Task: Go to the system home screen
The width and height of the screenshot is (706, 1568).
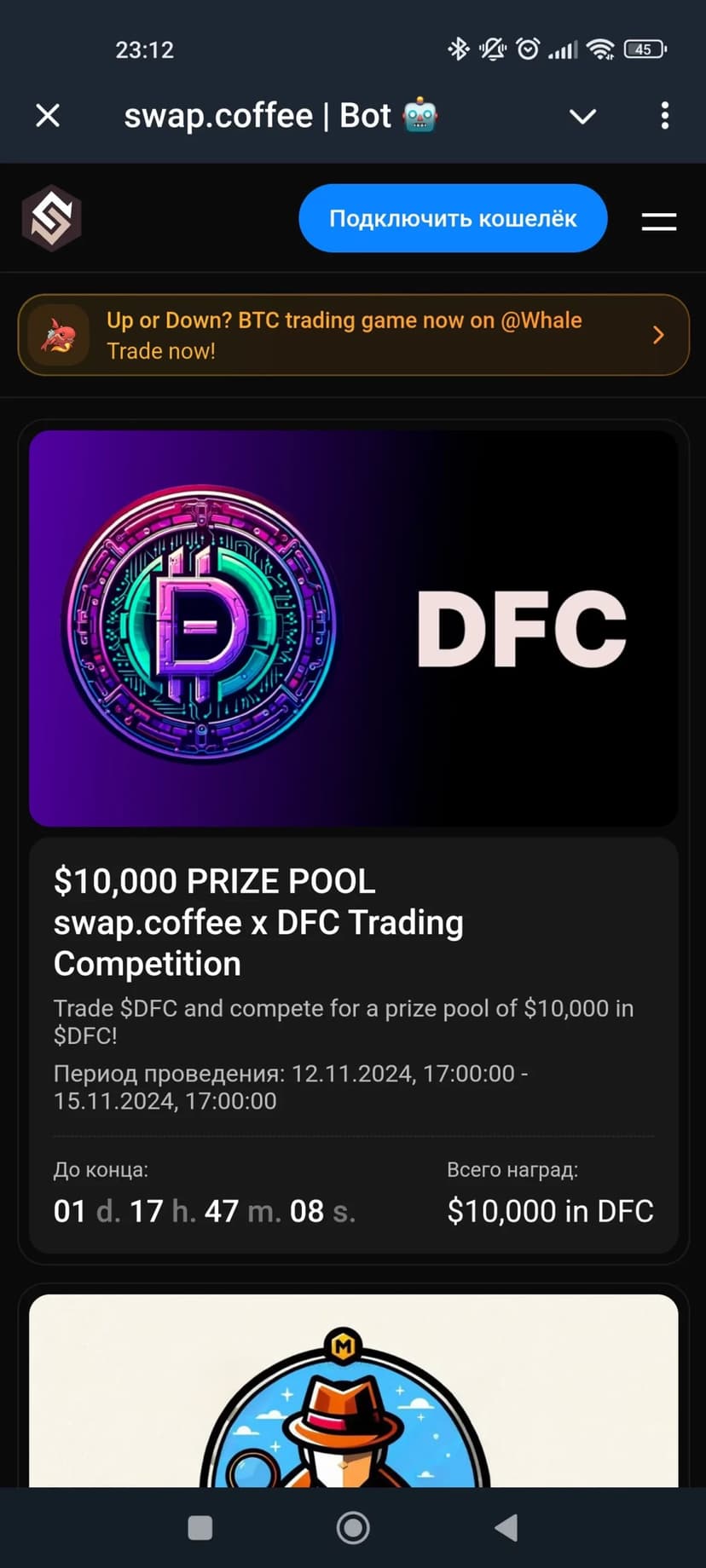Action: (x=353, y=1528)
